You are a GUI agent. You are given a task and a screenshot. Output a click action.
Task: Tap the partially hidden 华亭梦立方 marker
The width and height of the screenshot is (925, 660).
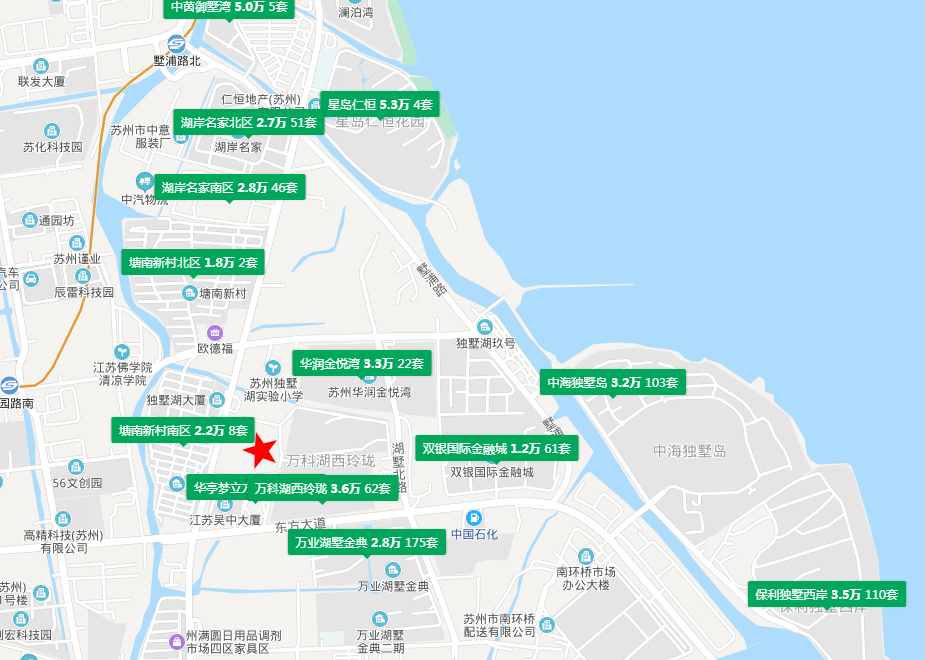coord(216,489)
